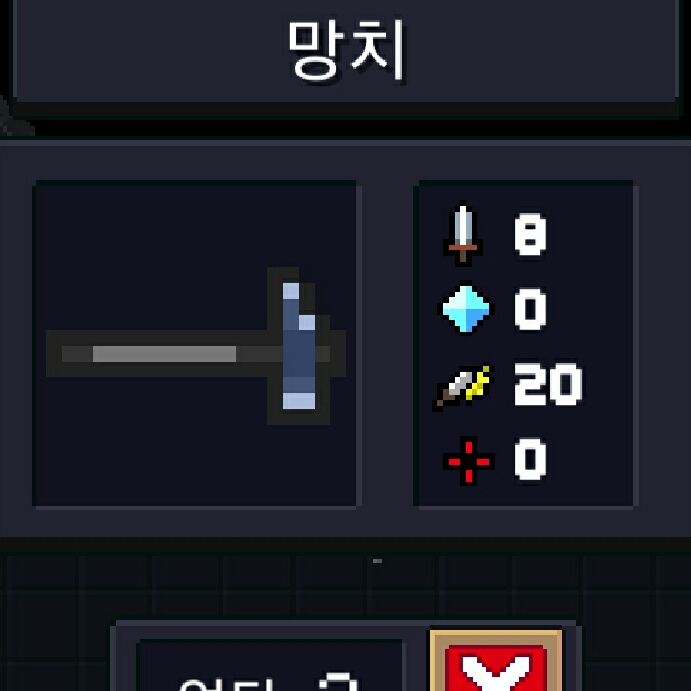Tap the button left of the red X
The height and width of the screenshot is (691, 691).
(x=270, y=670)
